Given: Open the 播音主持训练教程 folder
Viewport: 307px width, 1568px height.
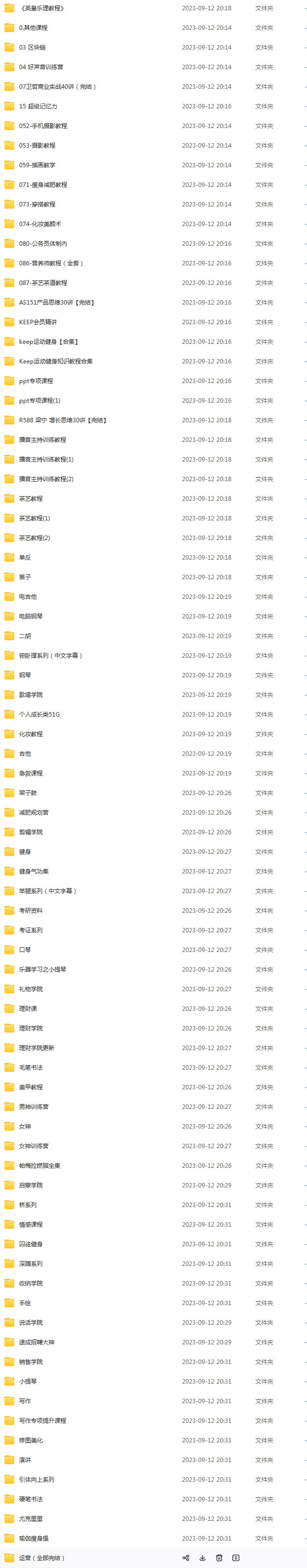Looking at the screenshot, I should (x=43, y=439).
